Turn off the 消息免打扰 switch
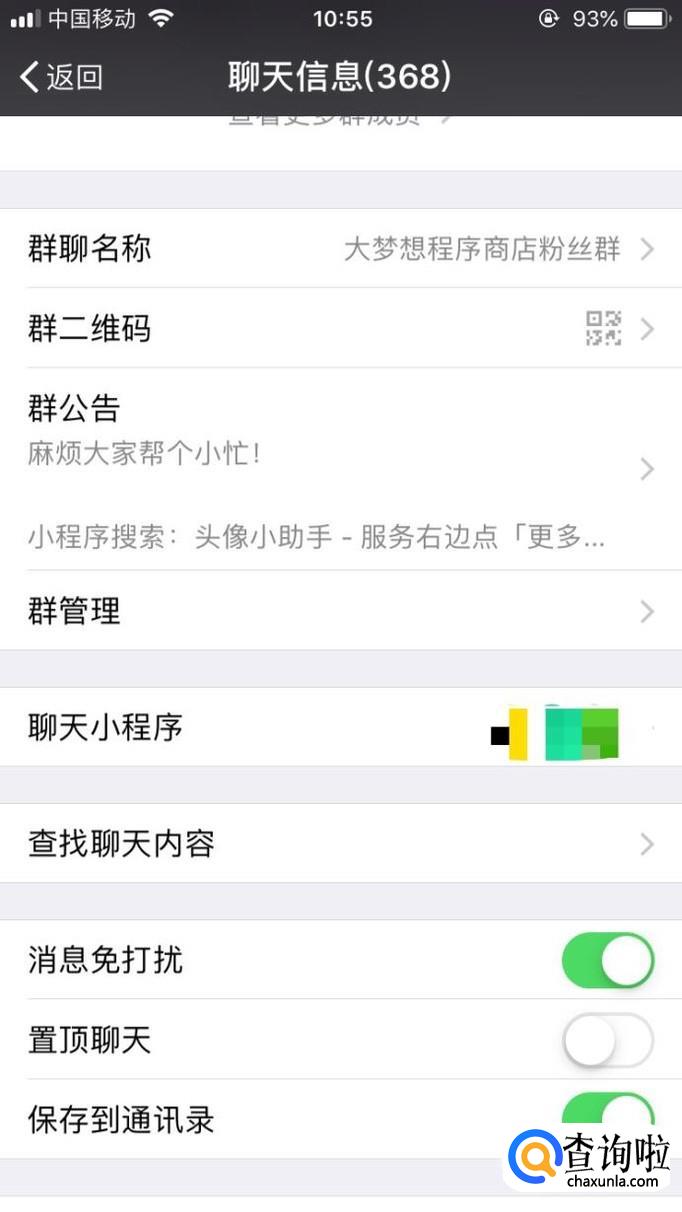Screen dimensions: 682x1212 click(607, 960)
